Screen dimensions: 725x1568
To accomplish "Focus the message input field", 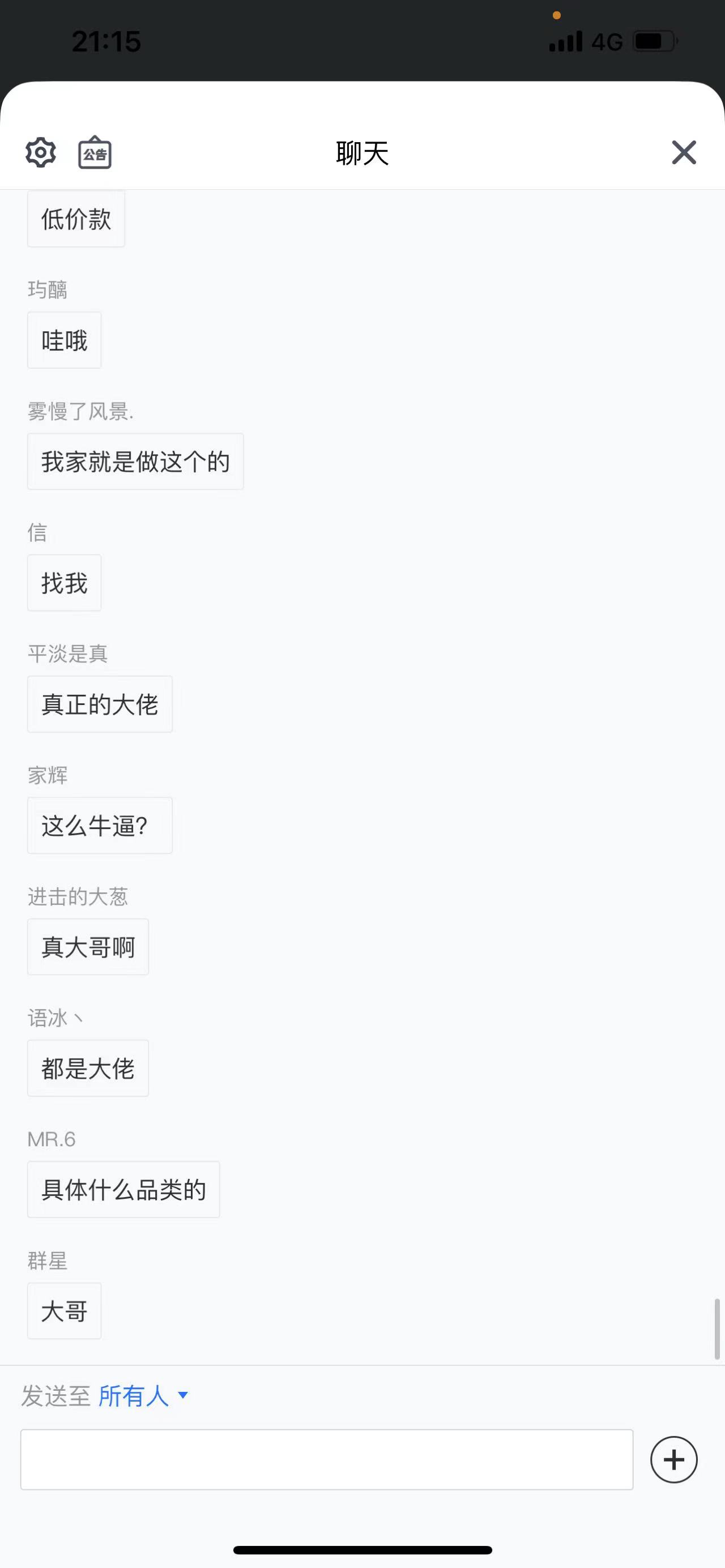I will 327,1460.
